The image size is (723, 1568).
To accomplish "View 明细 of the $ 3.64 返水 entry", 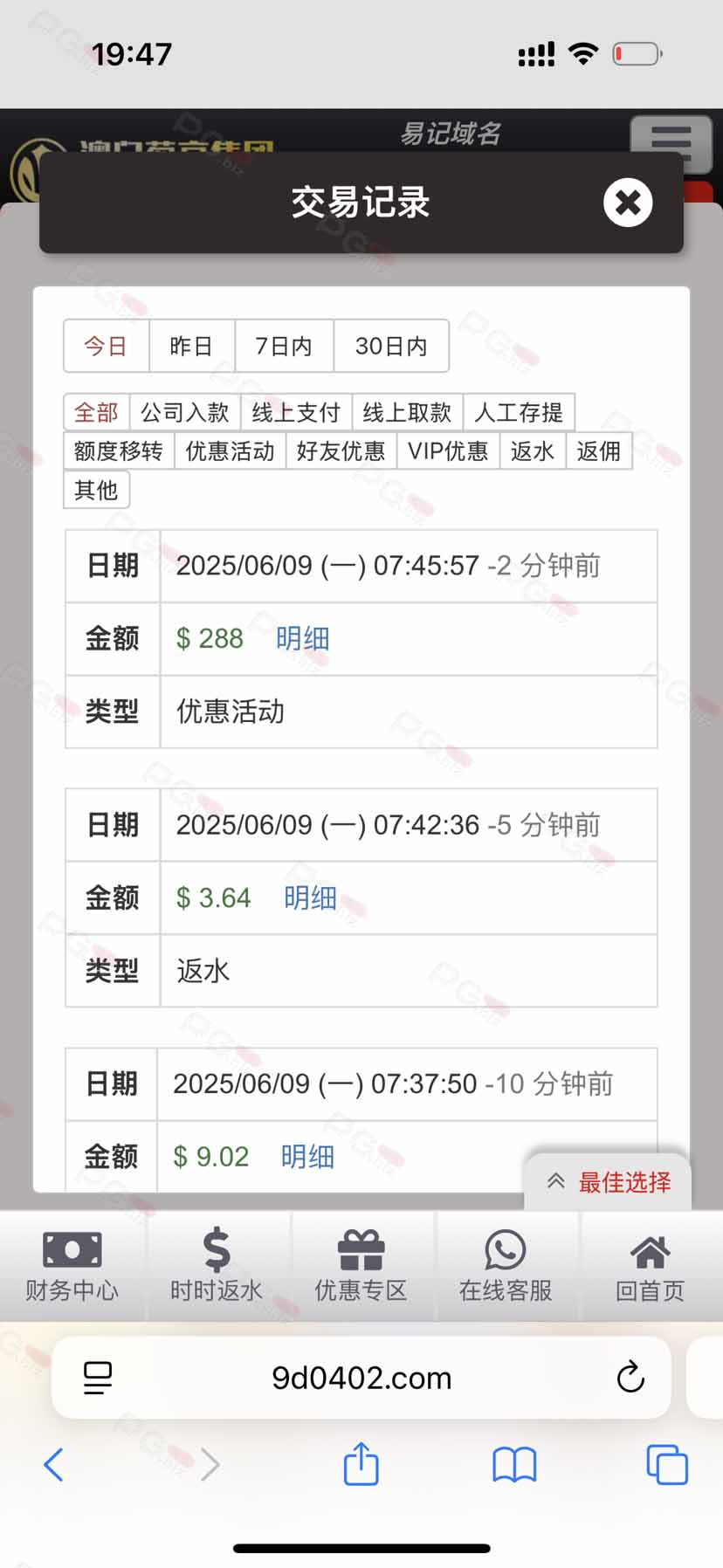I will [x=310, y=898].
